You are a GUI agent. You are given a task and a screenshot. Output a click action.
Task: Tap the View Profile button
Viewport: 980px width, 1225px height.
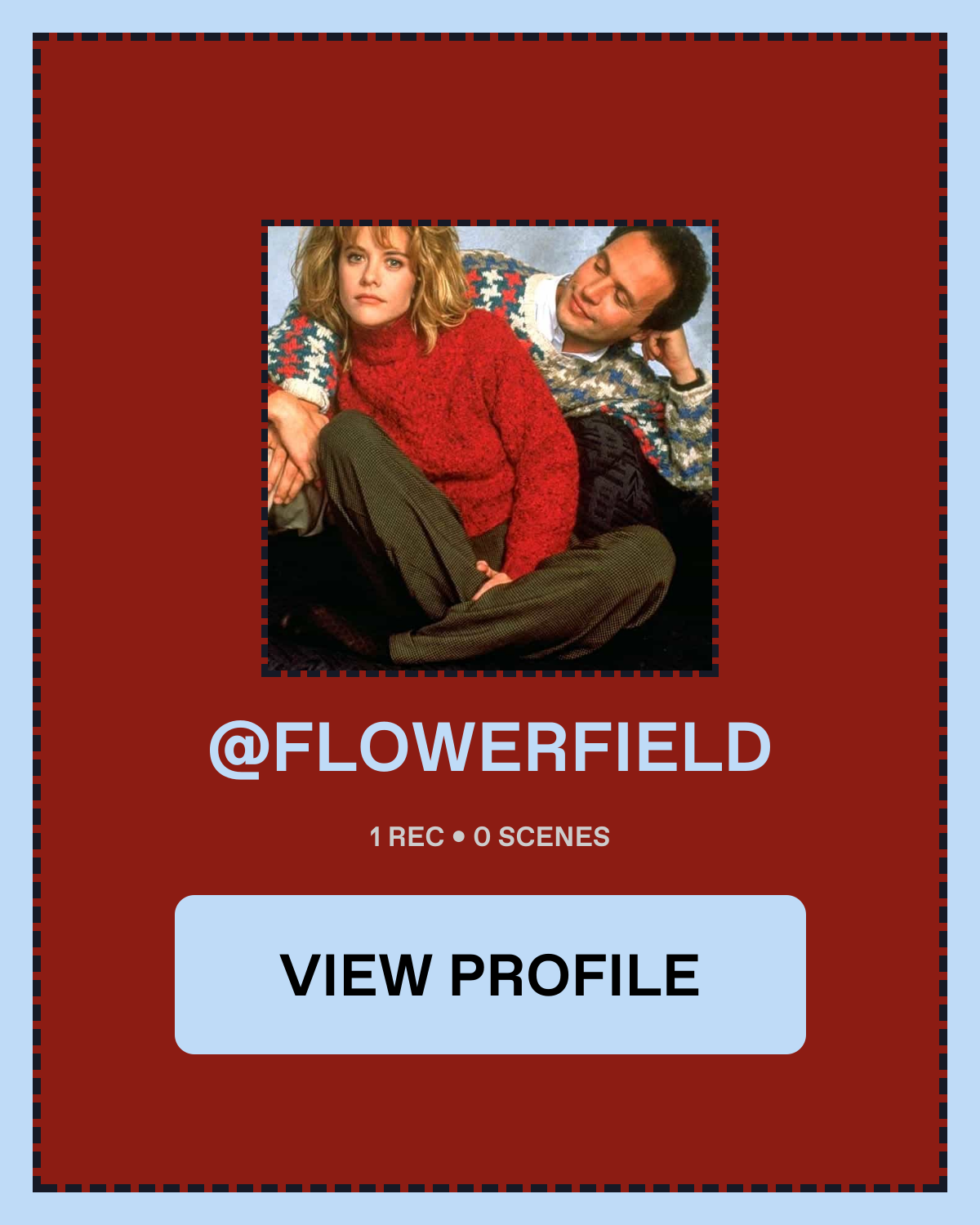(x=490, y=974)
